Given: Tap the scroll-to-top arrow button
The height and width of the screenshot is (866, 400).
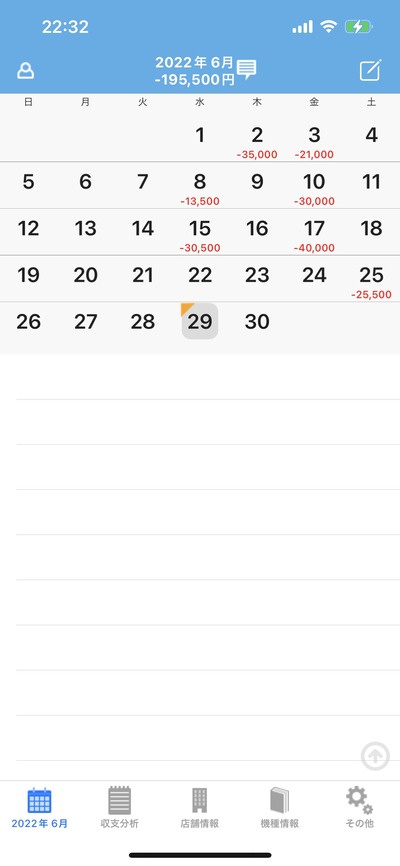Looking at the screenshot, I should click(375, 756).
